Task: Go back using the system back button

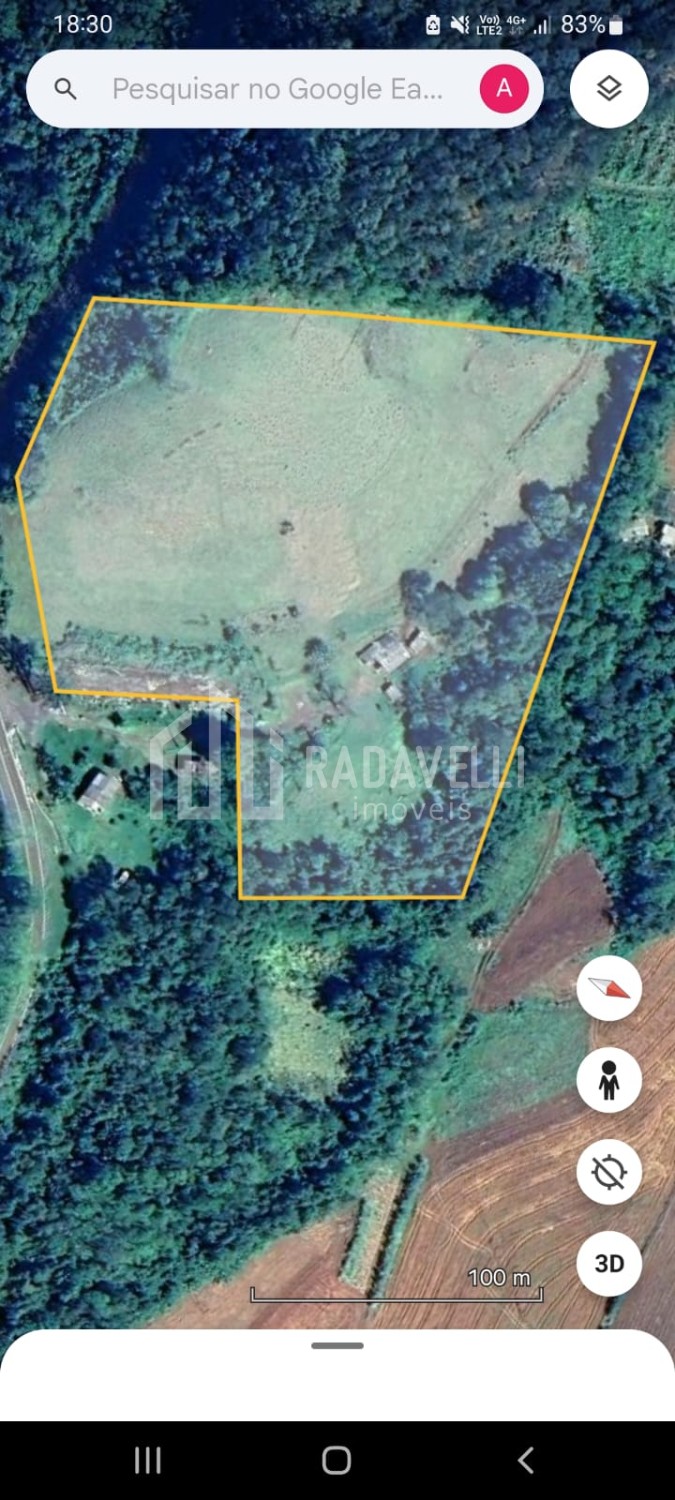Action: click(526, 1460)
